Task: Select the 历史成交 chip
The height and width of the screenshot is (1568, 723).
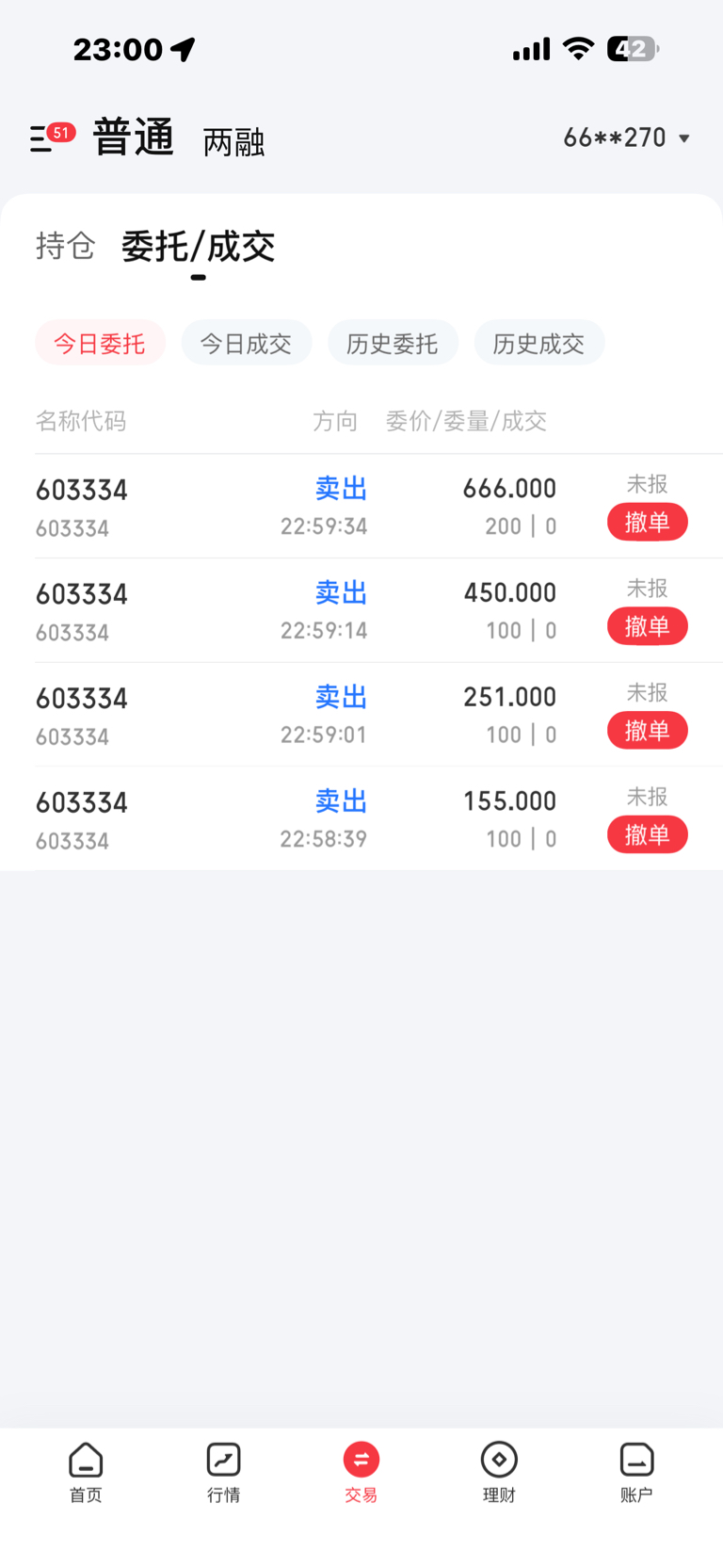Action: 538,343
